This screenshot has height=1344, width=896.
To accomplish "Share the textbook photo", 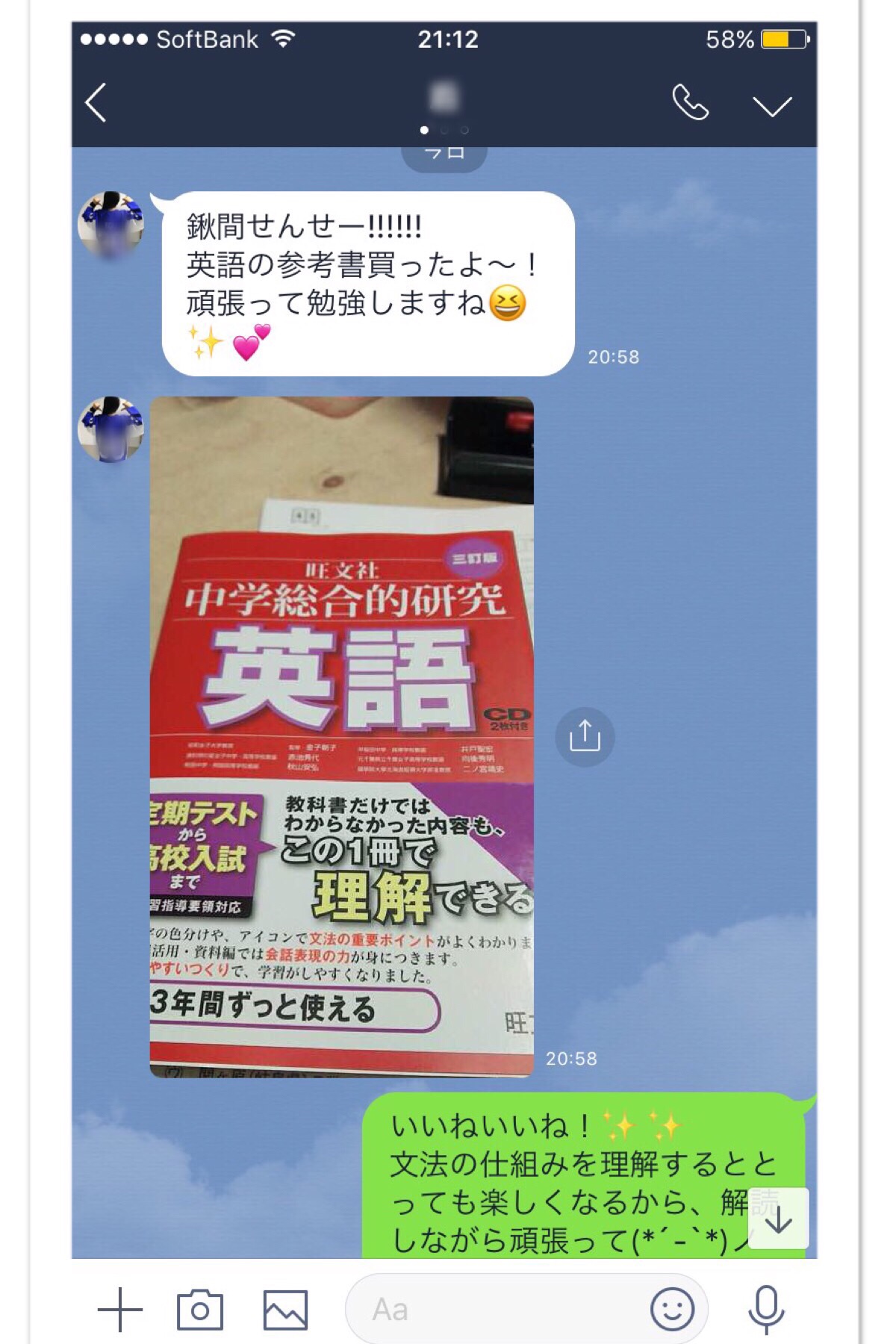I will pyautogui.click(x=585, y=736).
